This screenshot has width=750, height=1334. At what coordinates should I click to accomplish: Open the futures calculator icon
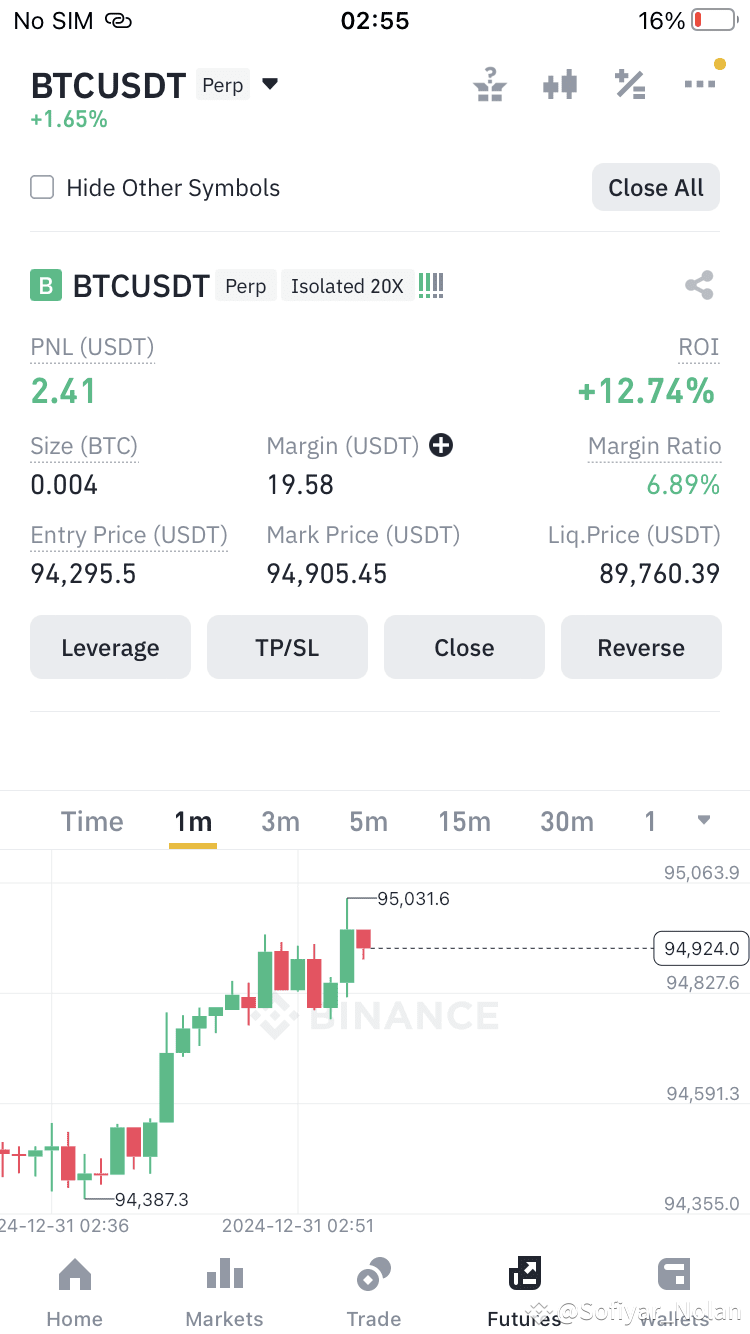630,84
